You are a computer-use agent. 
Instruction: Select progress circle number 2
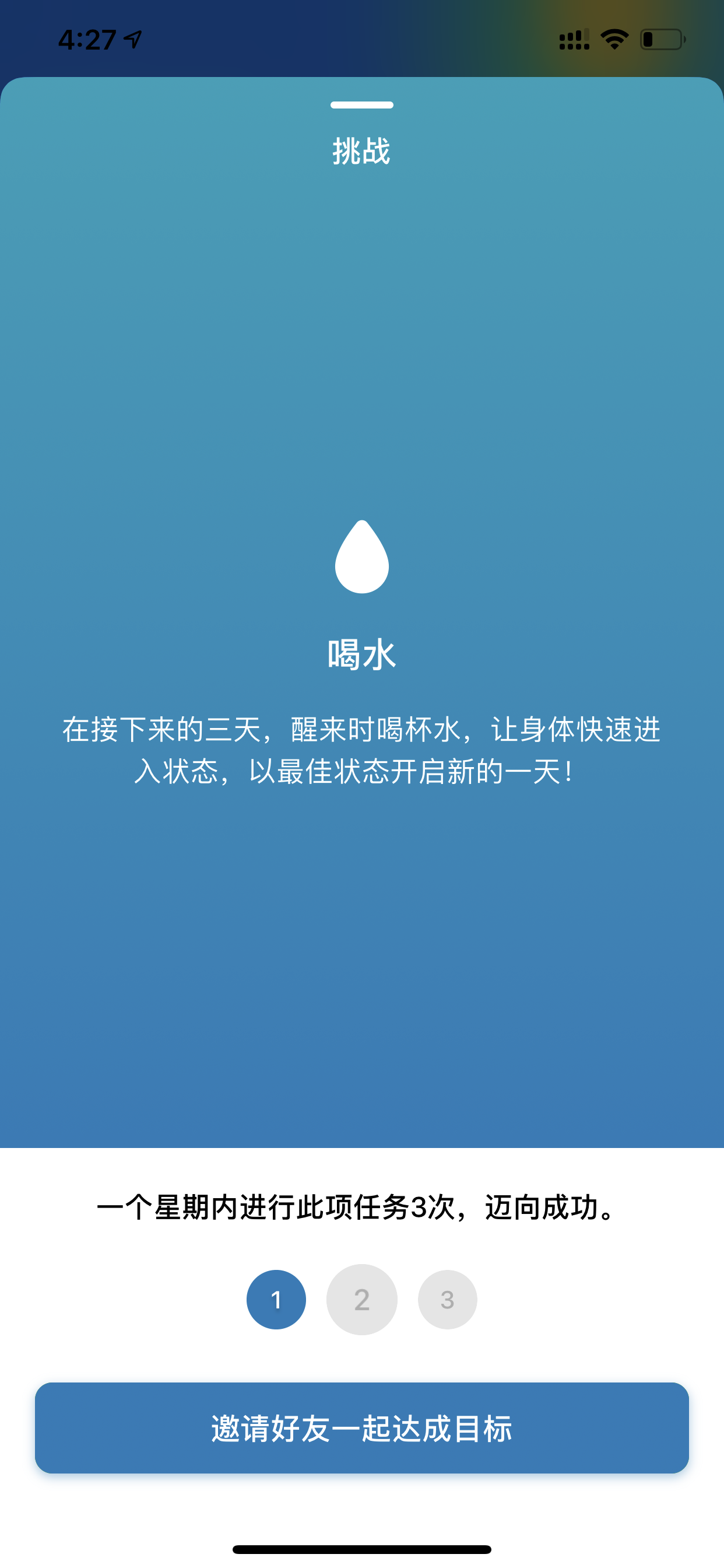(x=362, y=1300)
